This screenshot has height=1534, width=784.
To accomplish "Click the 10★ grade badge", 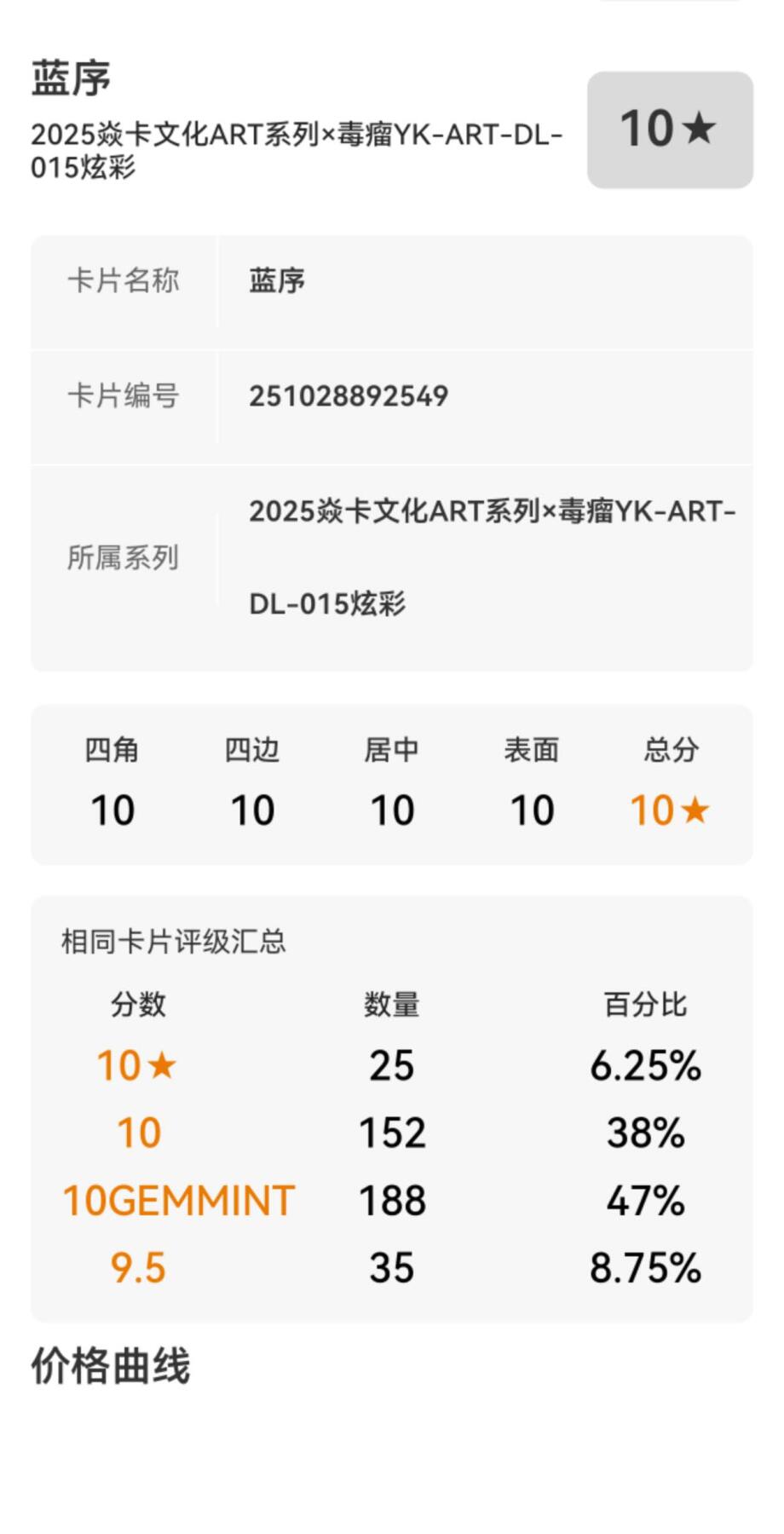I will [x=669, y=128].
